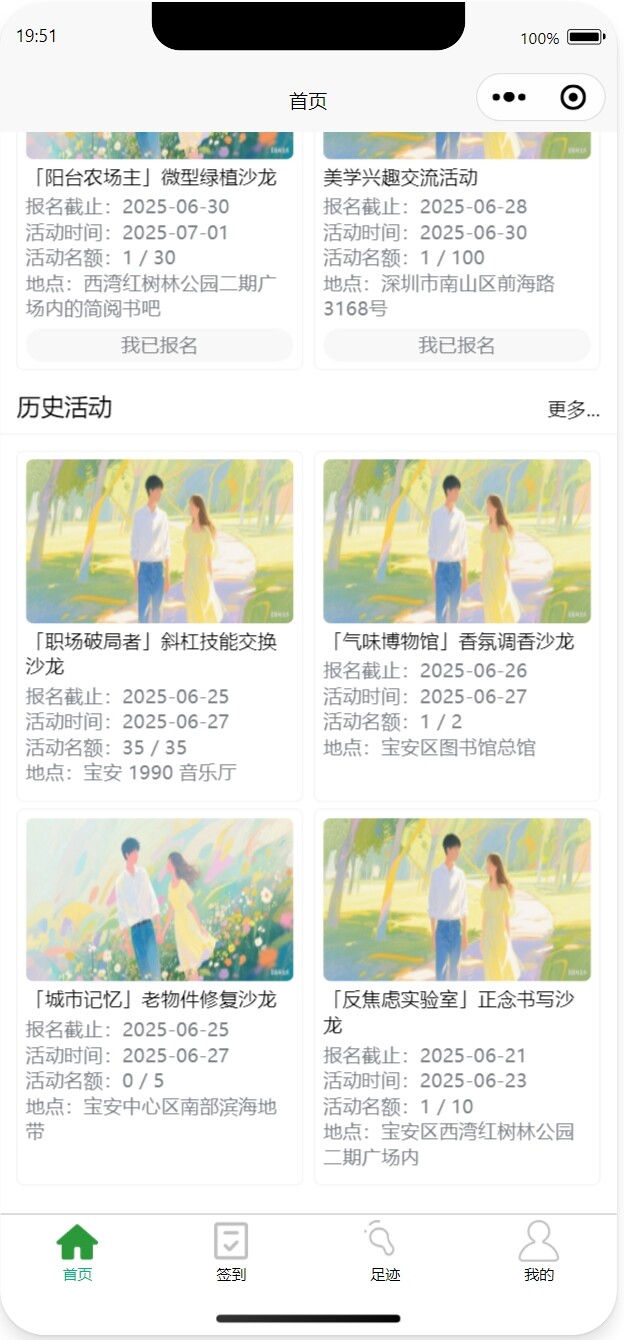The width and height of the screenshot is (624, 1340).
Task: Open more 历史活动 via 更多...
Action: pos(573,409)
